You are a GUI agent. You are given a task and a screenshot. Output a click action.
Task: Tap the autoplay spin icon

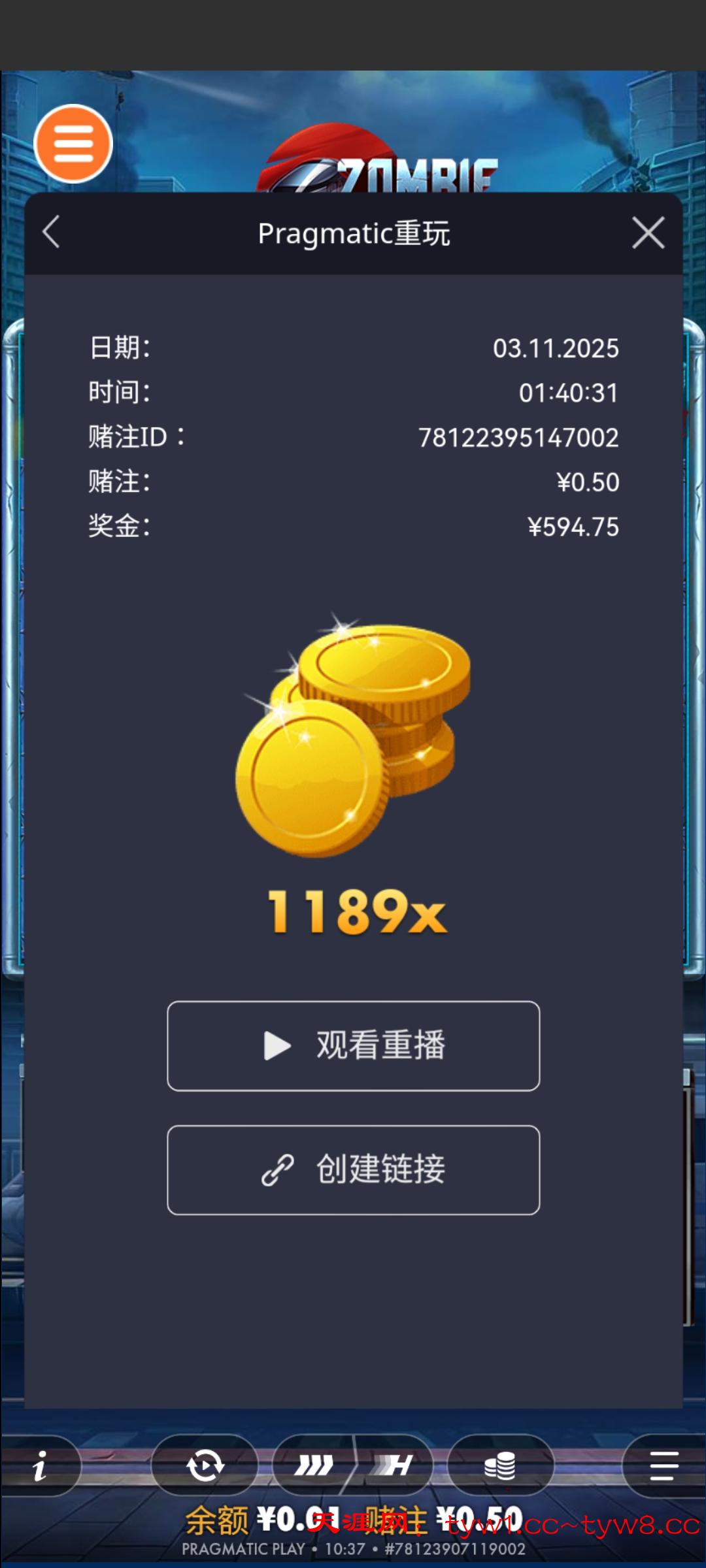(x=205, y=1465)
